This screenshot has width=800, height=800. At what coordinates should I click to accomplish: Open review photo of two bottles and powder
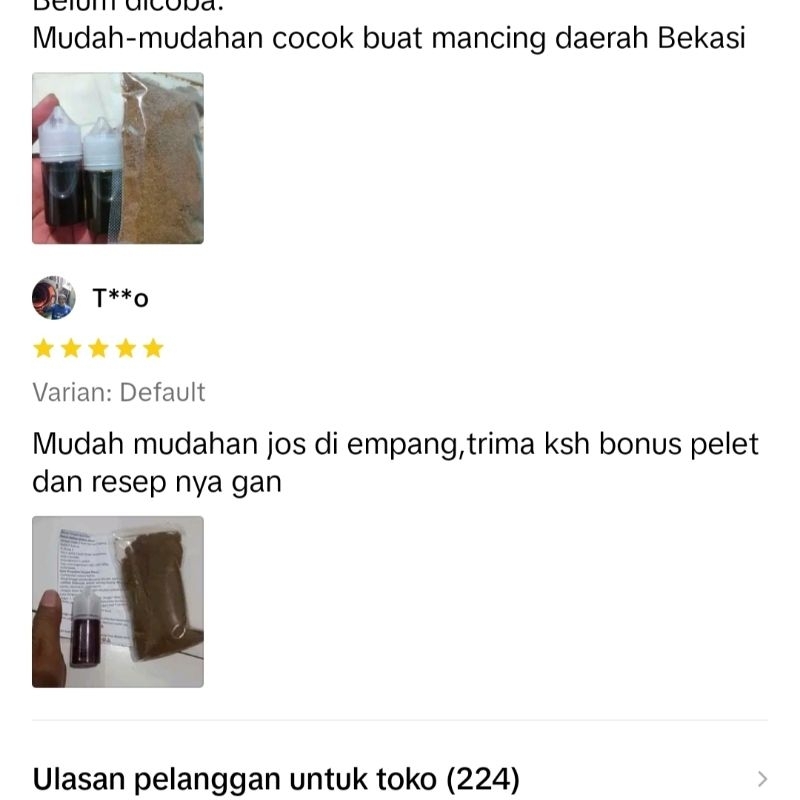[x=118, y=158]
